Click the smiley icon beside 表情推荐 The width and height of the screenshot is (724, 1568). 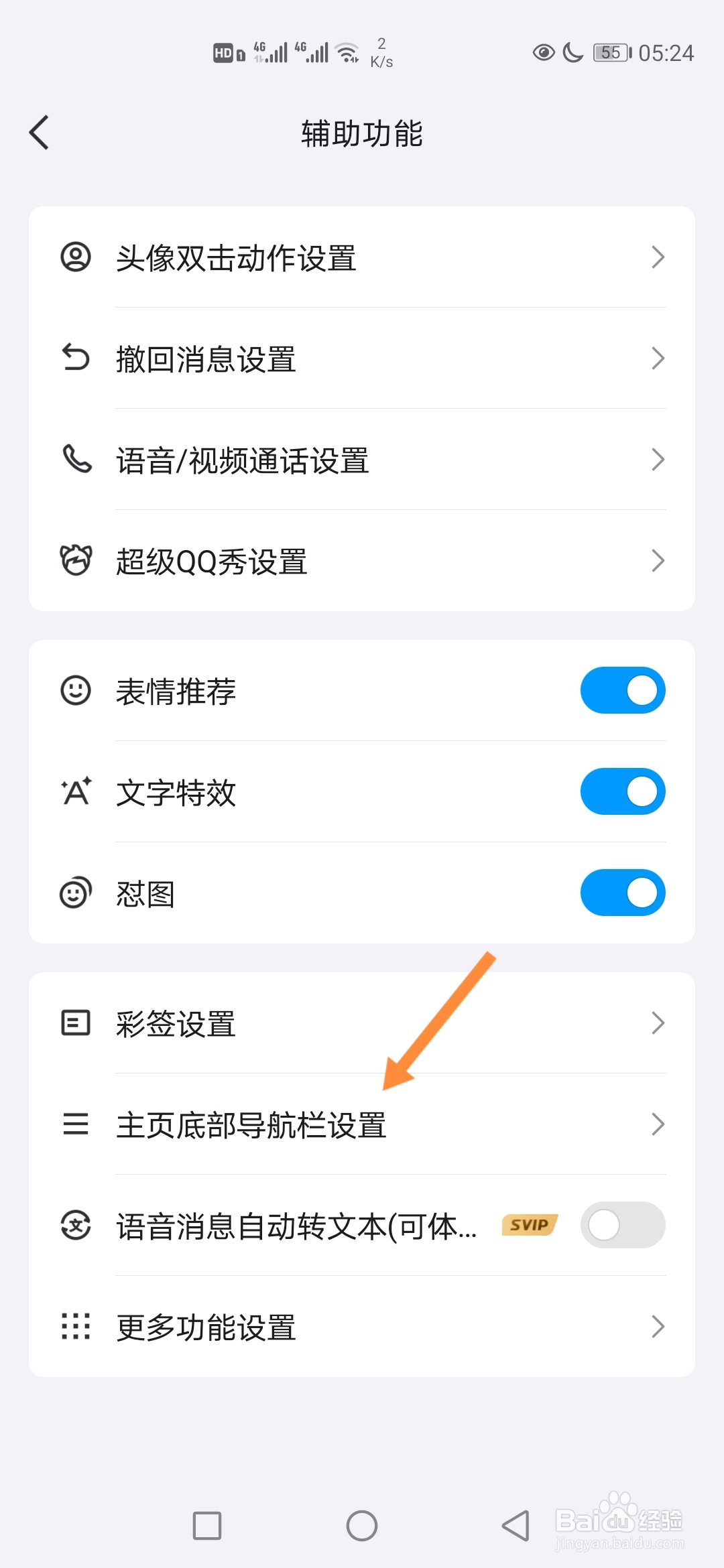pos(76,690)
